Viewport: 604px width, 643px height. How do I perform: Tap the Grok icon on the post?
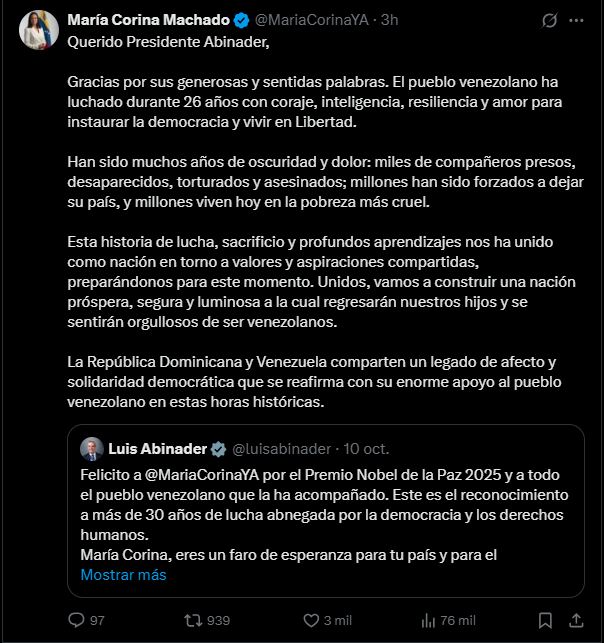coord(549,20)
